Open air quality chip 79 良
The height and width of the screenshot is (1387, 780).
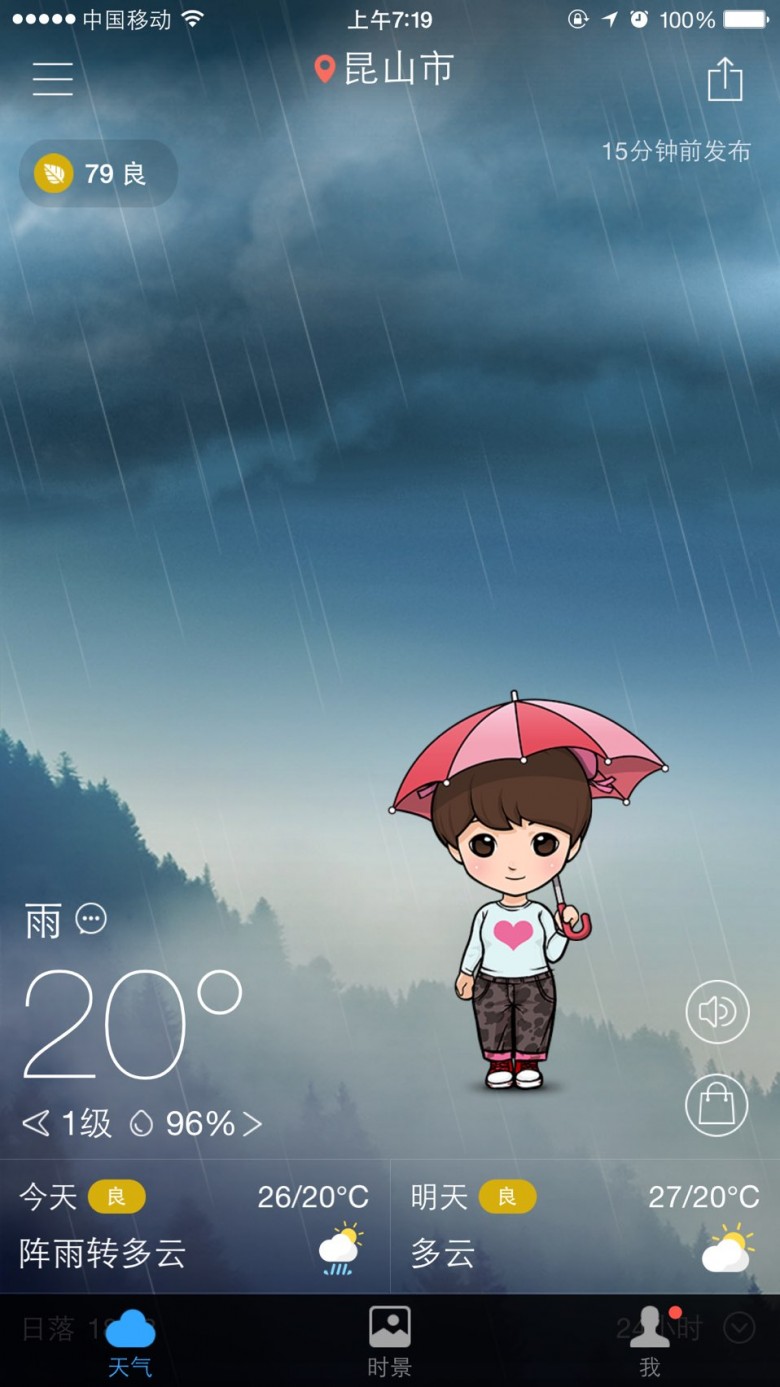99,174
